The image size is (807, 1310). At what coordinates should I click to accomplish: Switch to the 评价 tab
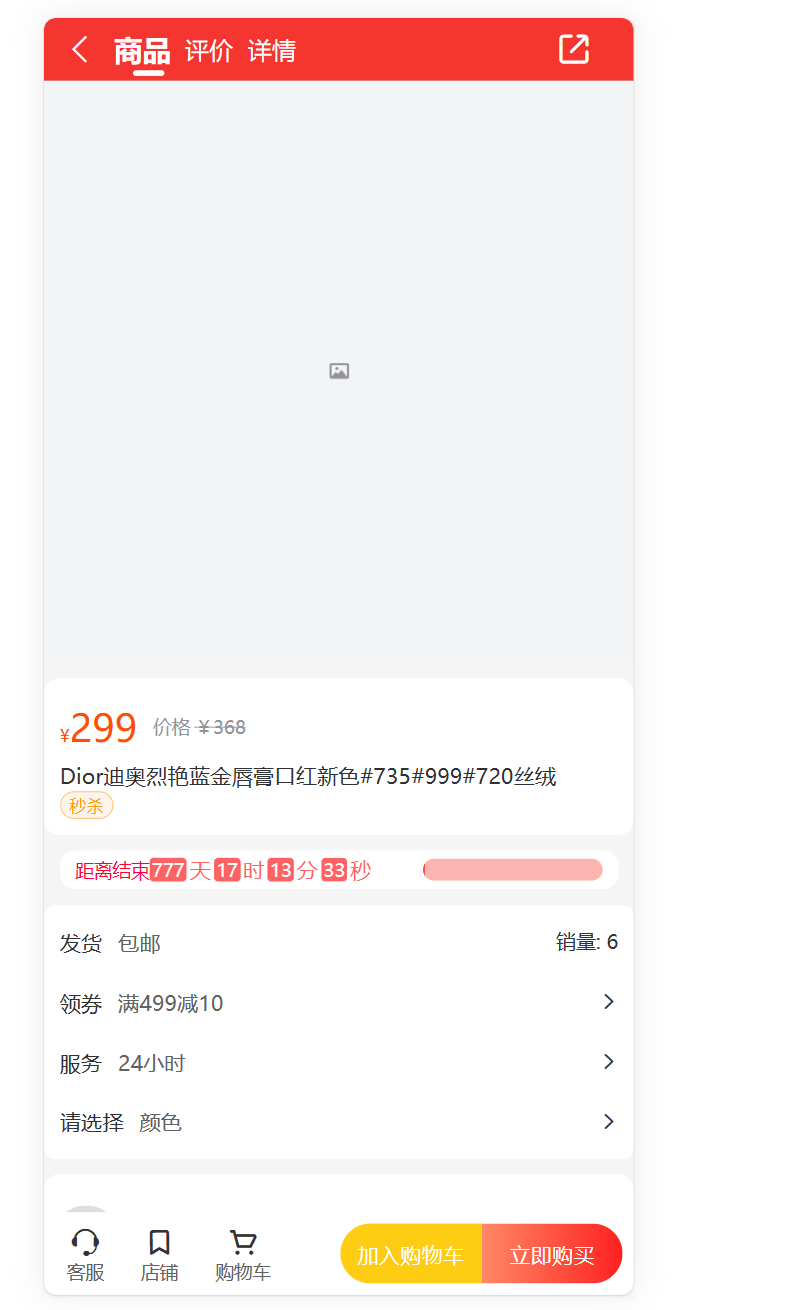click(208, 50)
